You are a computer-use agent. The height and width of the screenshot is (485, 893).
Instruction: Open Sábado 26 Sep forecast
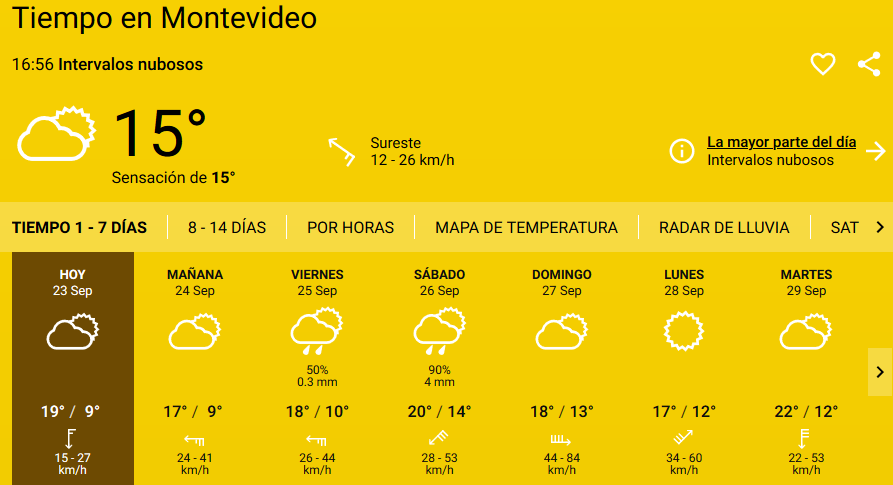(439, 368)
